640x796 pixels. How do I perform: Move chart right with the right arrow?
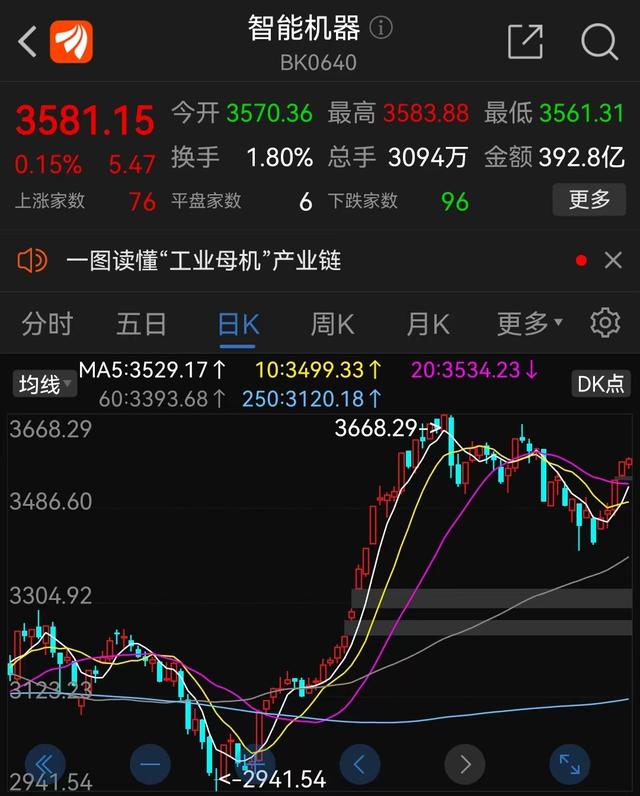[465, 766]
